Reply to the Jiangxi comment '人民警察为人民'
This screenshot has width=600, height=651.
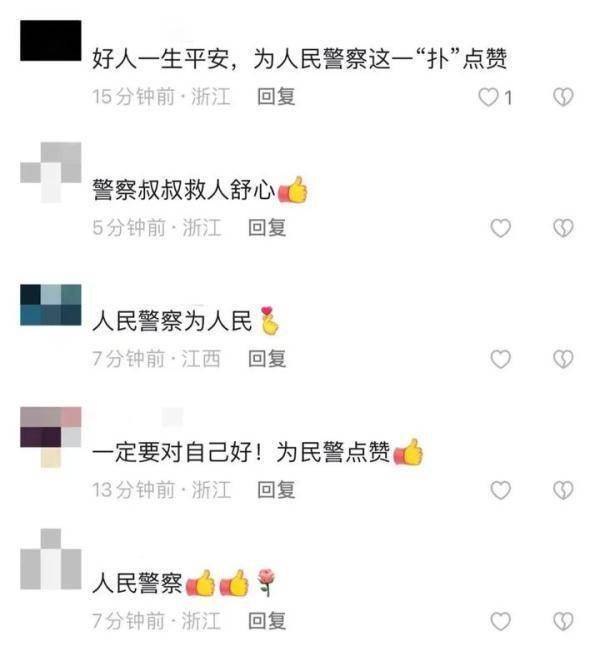pos(267,358)
